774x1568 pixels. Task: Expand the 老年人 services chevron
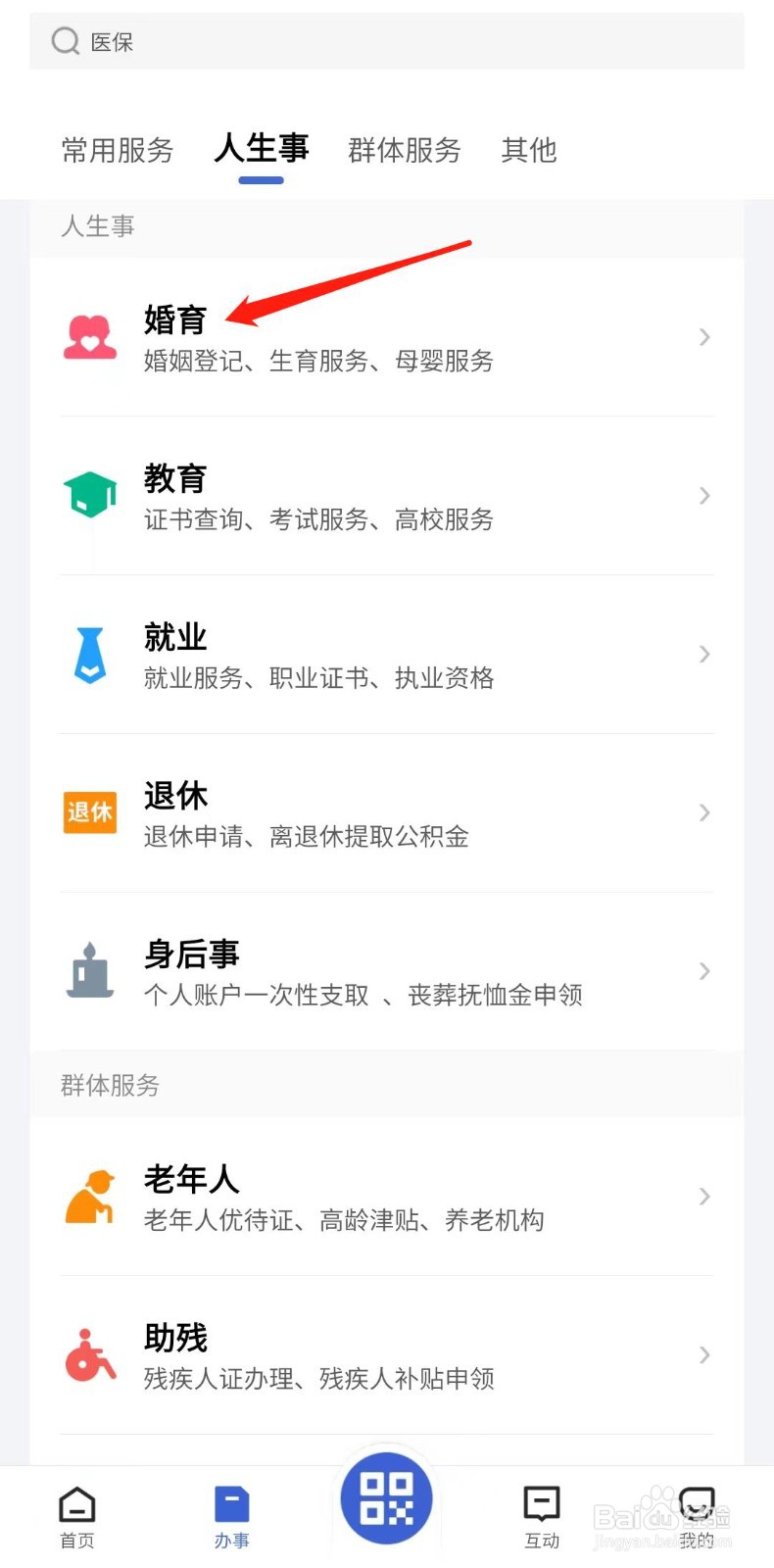pyautogui.click(x=704, y=1196)
